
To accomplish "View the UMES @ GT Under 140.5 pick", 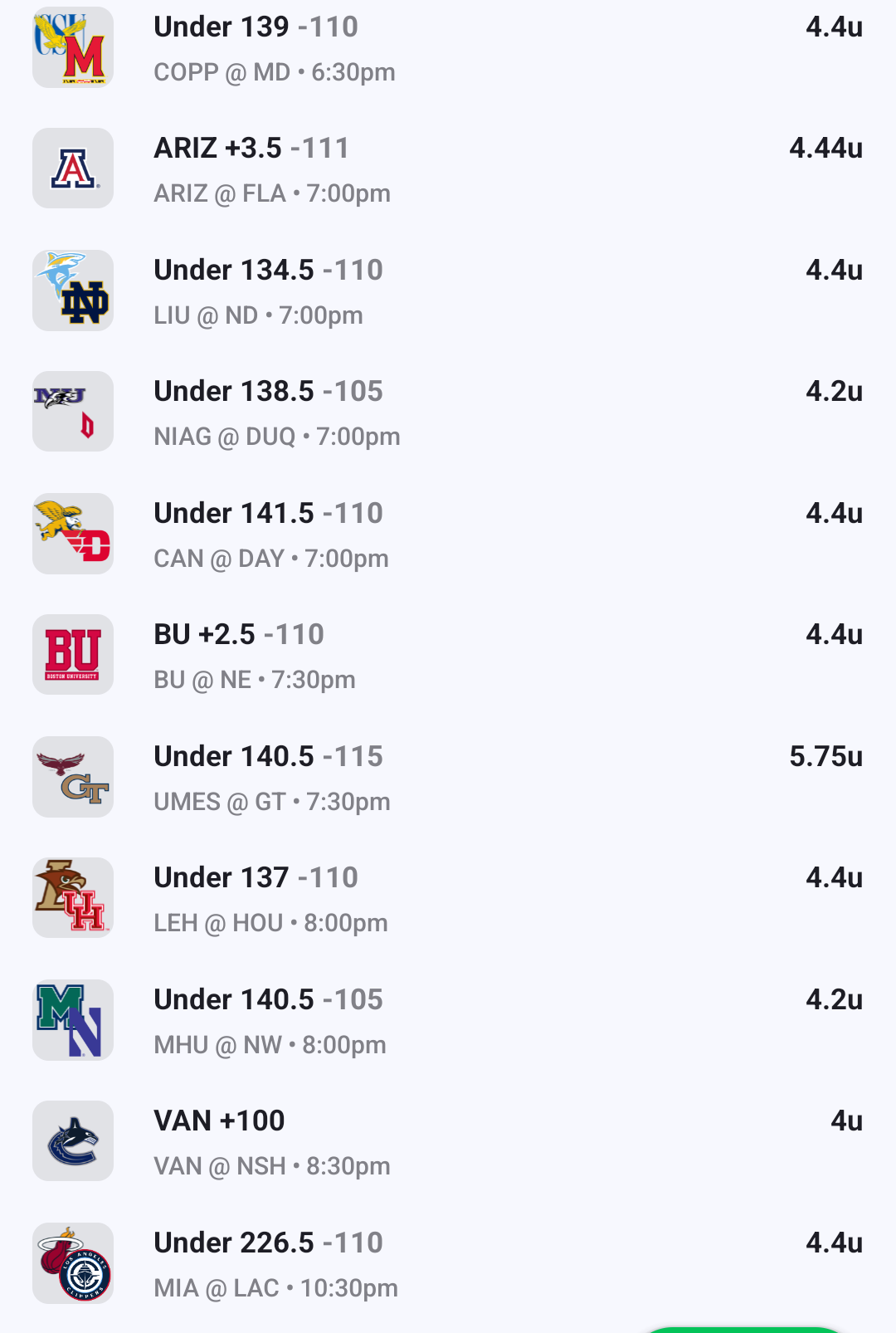I will [x=448, y=778].
